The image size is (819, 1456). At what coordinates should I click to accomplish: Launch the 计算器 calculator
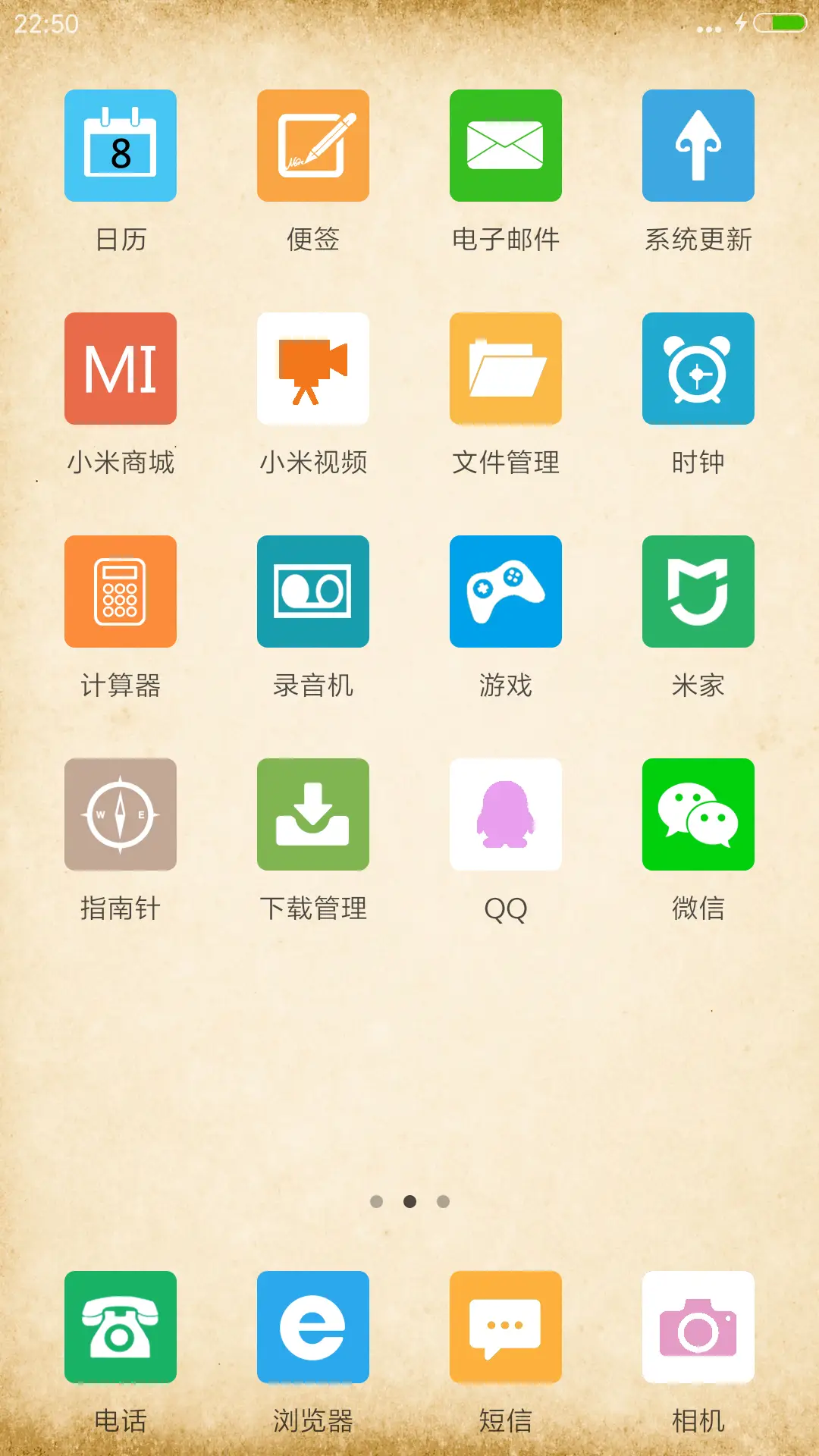[120, 591]
